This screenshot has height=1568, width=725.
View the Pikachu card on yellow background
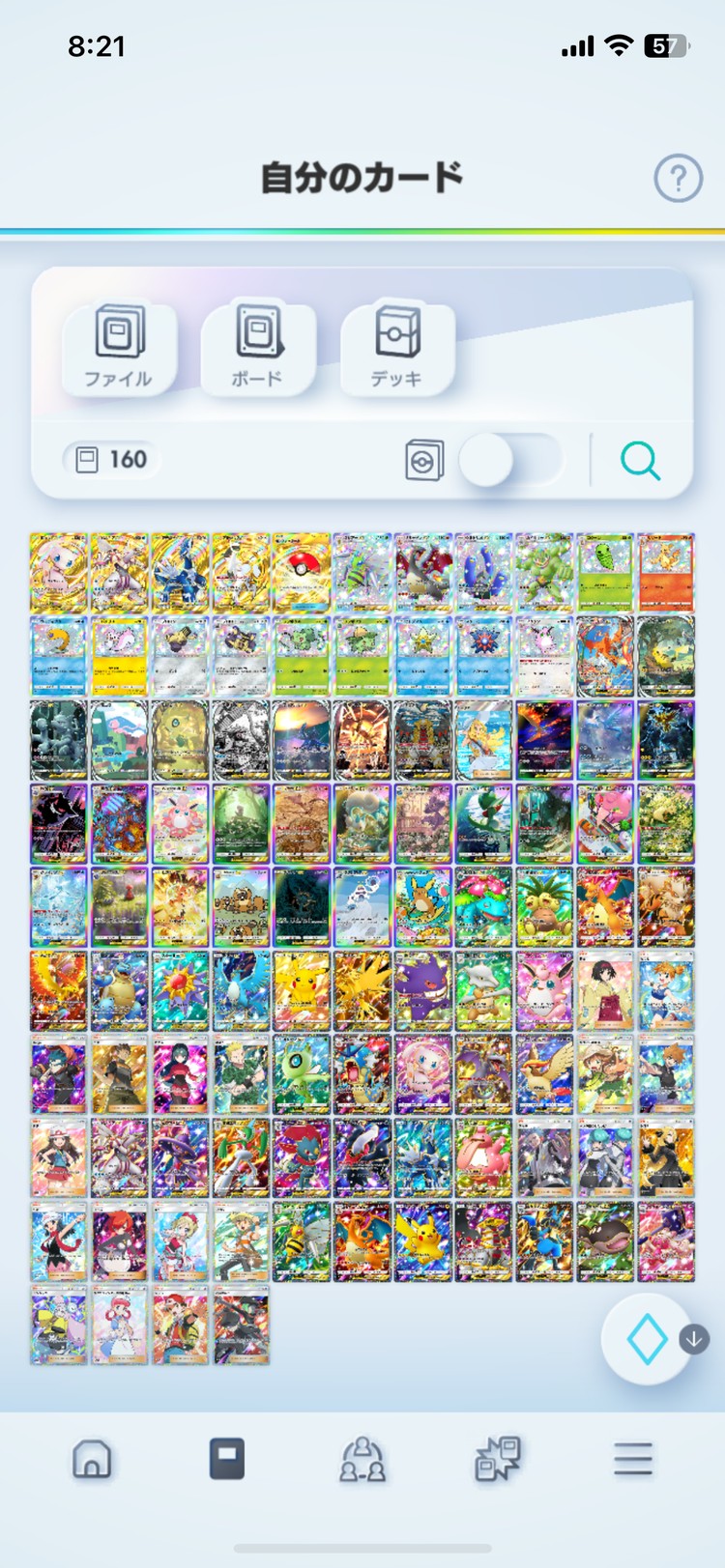click(x=302, y=991)
